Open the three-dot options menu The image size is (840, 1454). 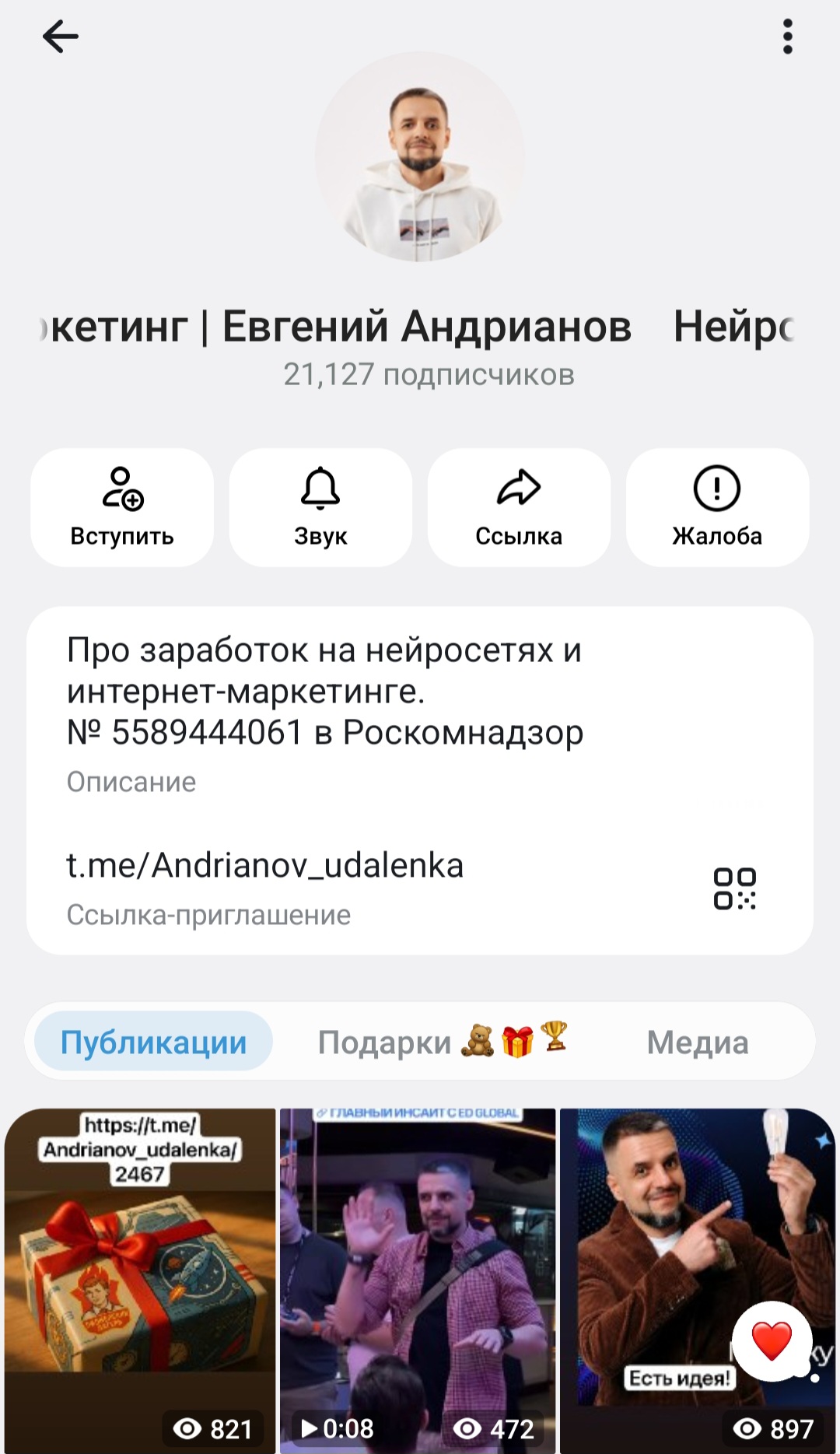click(788, 35)
